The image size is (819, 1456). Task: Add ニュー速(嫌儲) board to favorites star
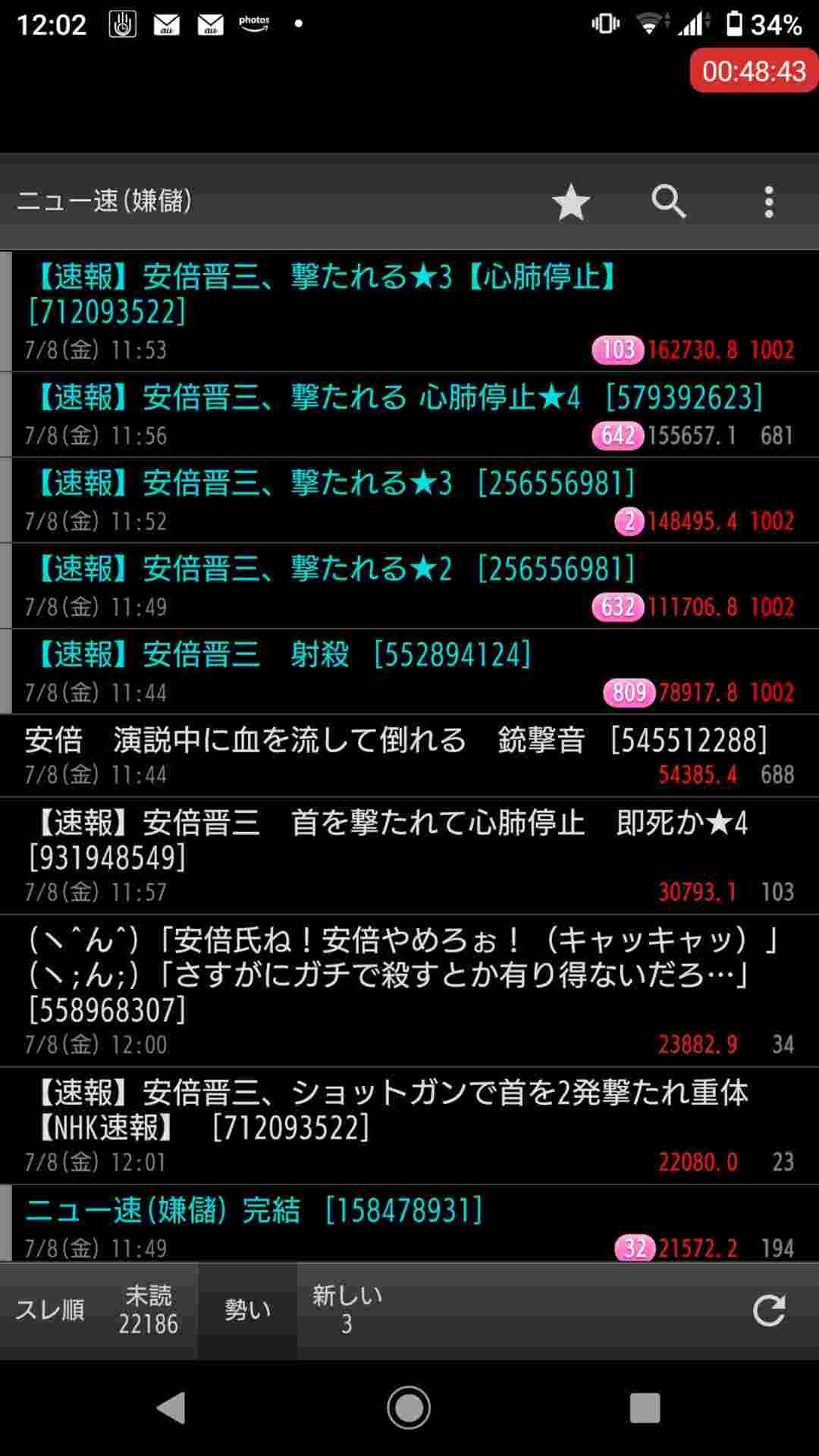coord(570,202)
